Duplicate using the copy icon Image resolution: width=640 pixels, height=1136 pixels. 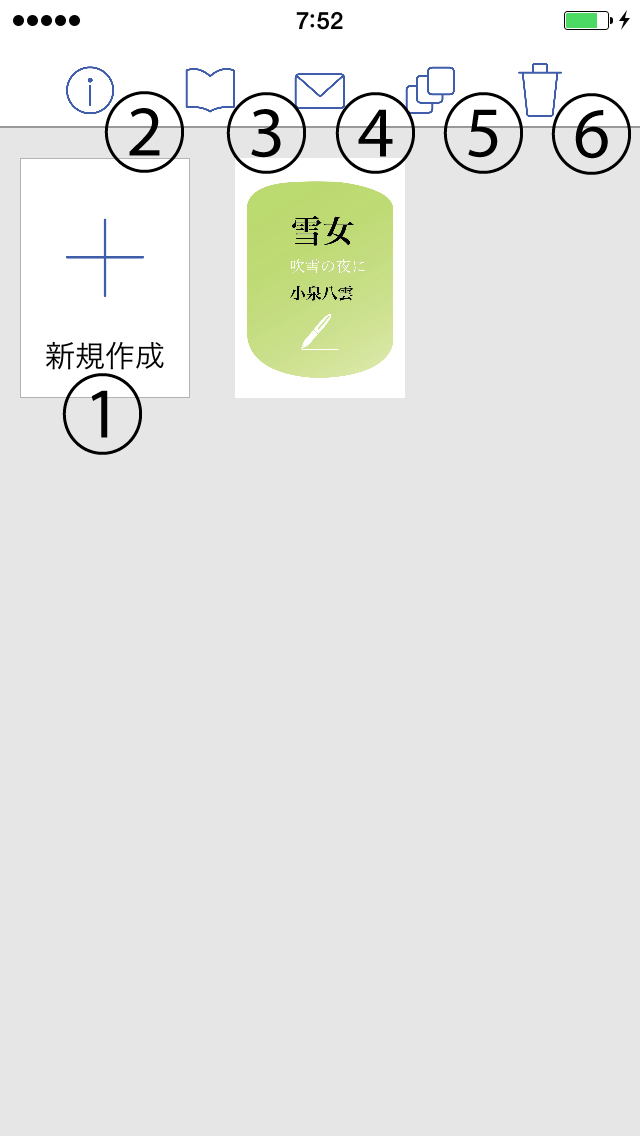point(430,89)
